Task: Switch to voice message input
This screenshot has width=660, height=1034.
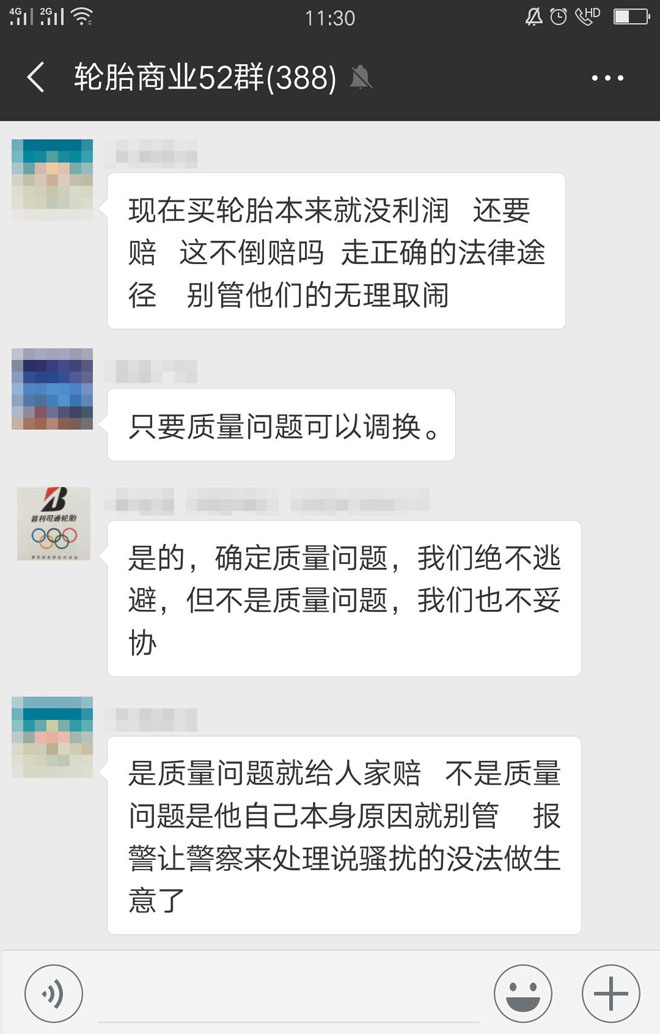Action: click(x=53, y=993)
